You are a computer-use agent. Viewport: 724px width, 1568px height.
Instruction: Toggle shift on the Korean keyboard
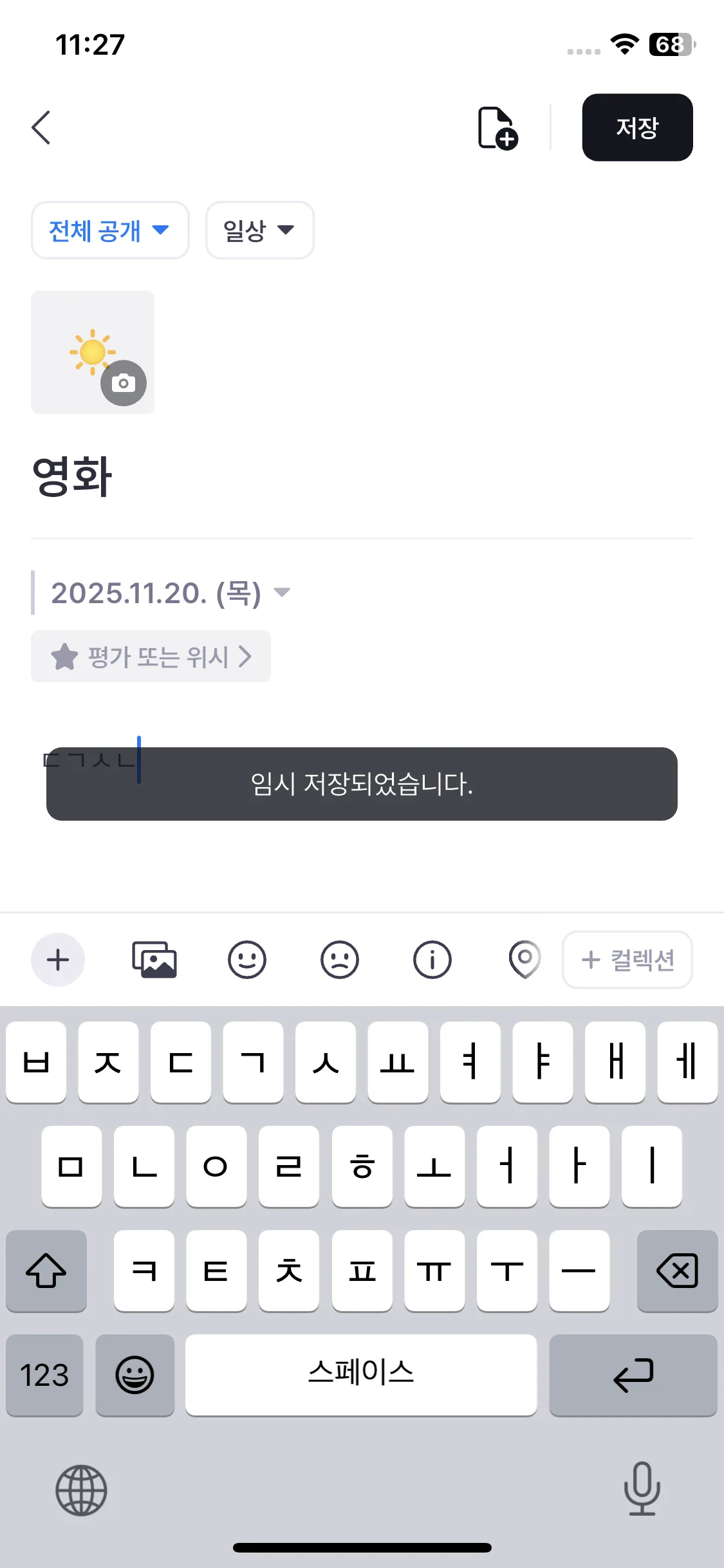[x=46, y=1271]
